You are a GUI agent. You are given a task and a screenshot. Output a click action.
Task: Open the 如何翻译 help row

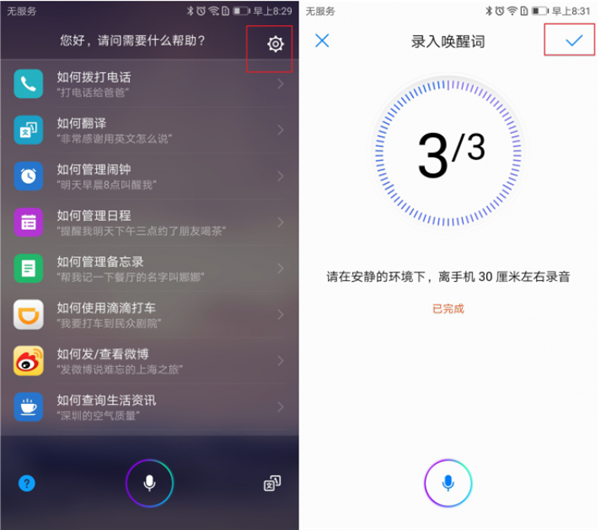tap(150, 130)
